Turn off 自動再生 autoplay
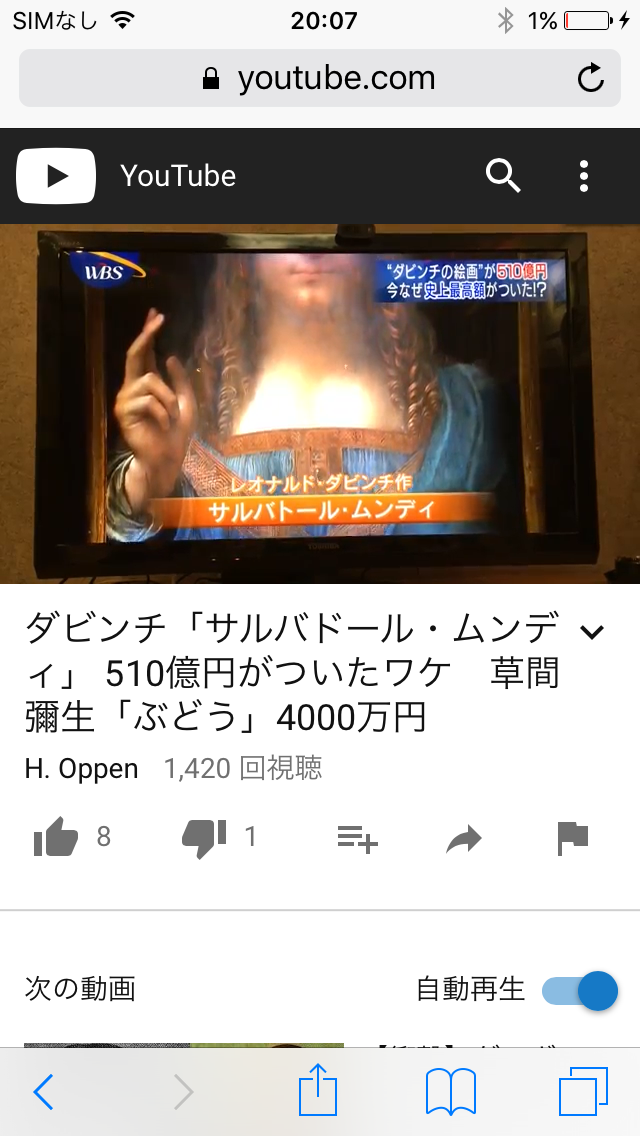Viewport: 640px width, 1136px height. click(580, 990)
